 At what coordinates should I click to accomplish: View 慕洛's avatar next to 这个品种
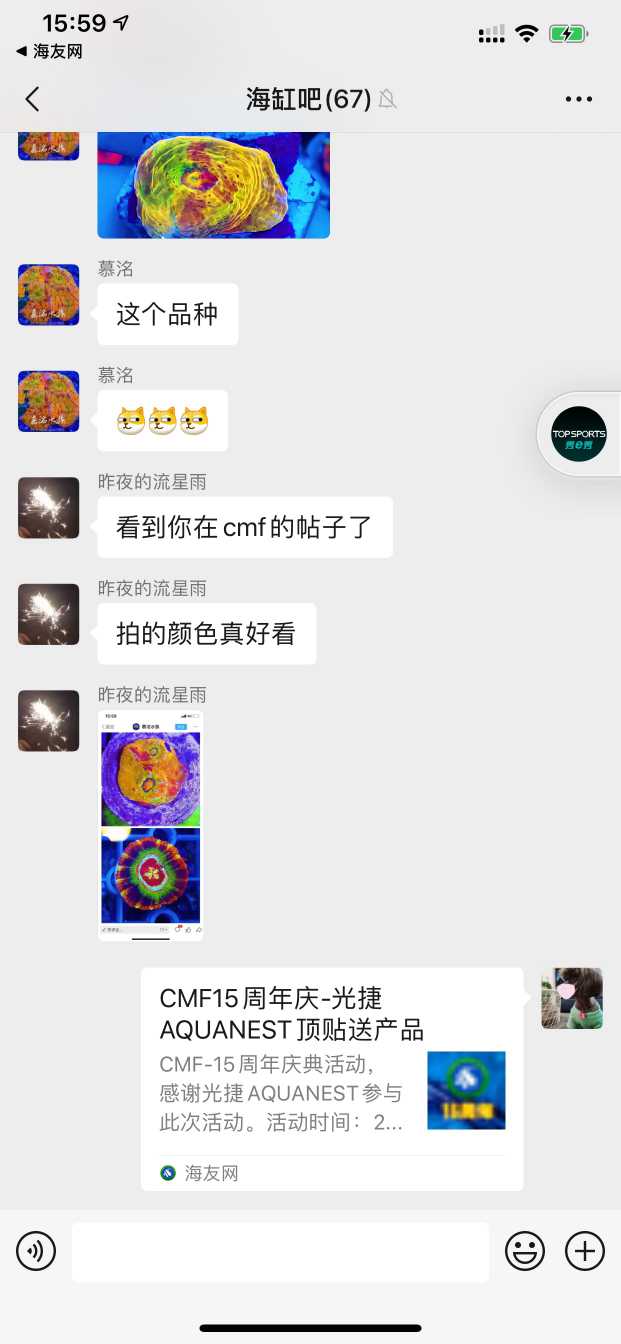pyautogui.click(x=48, y=295)
